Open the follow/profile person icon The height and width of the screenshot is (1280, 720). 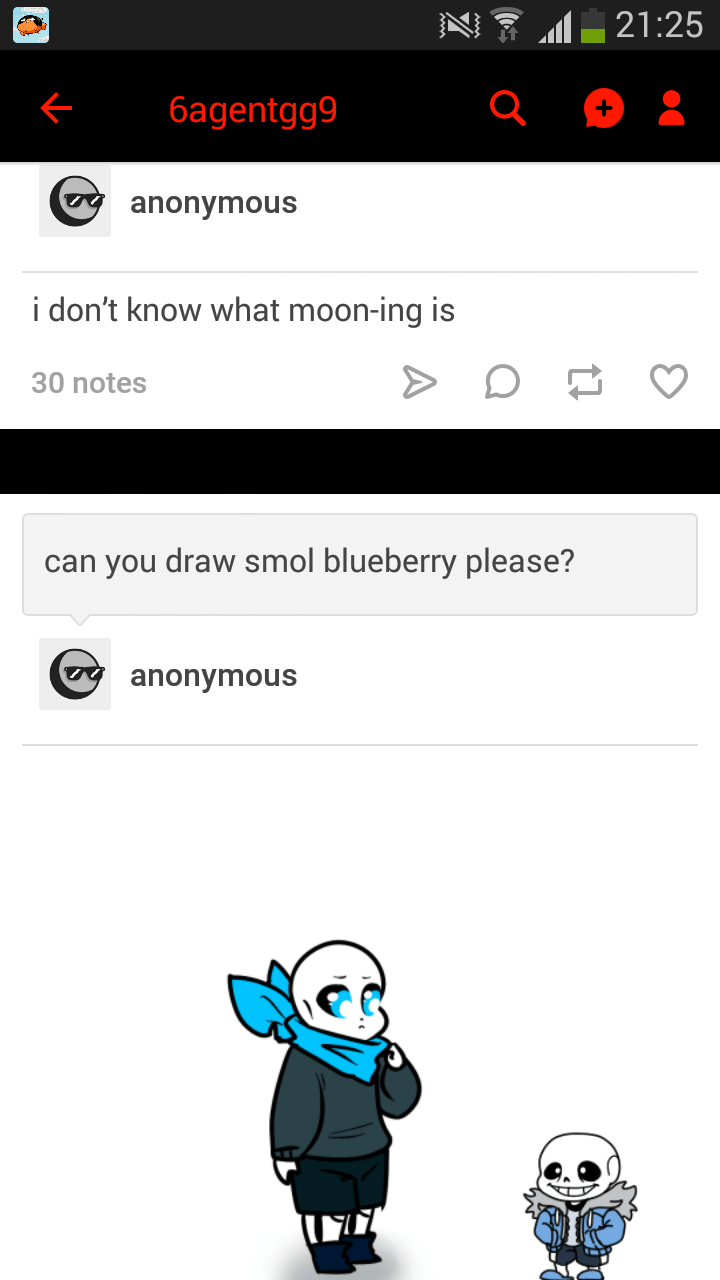click(x=672, y=108)
